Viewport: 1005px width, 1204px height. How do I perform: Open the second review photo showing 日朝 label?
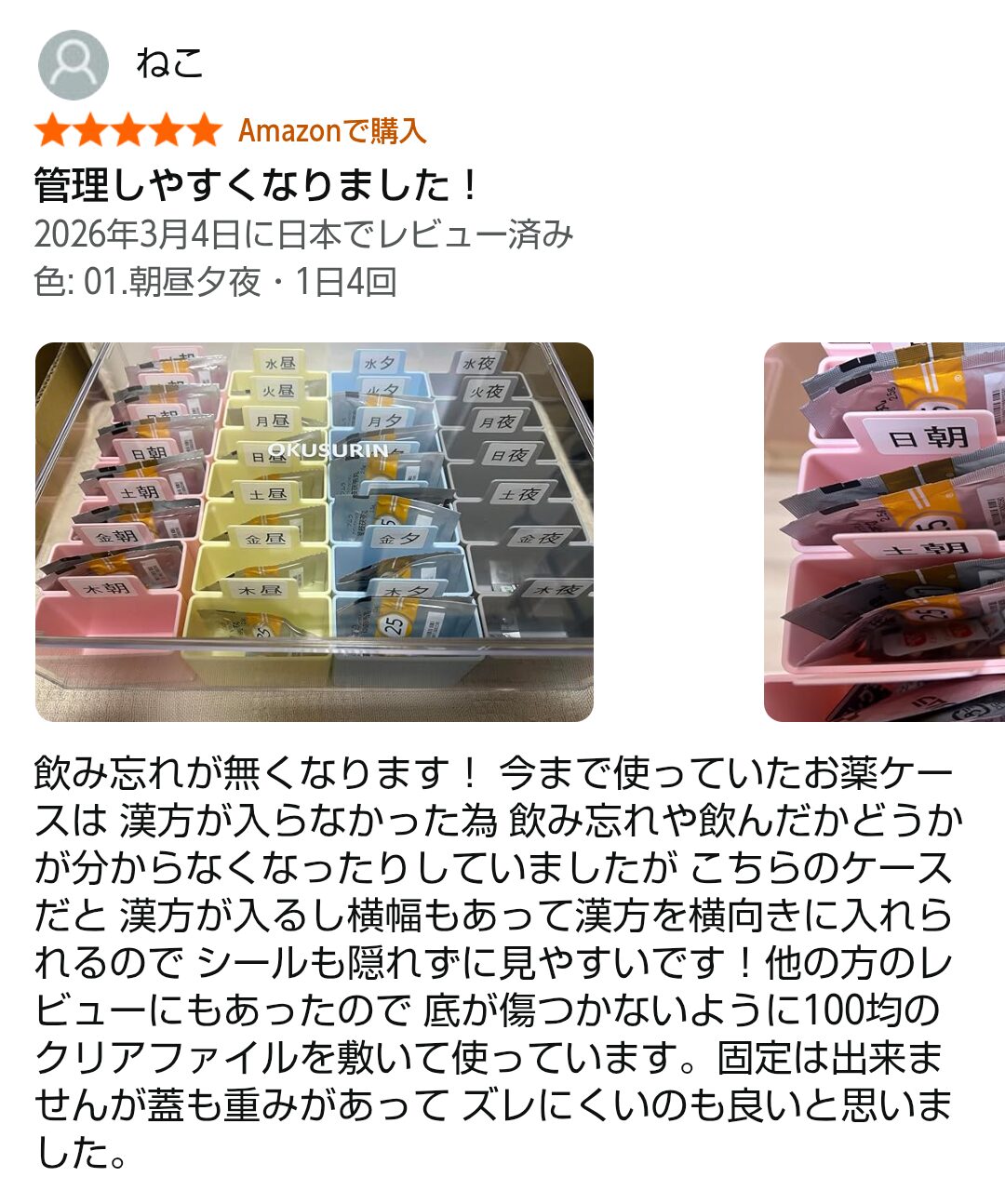(x=884, y=532)
